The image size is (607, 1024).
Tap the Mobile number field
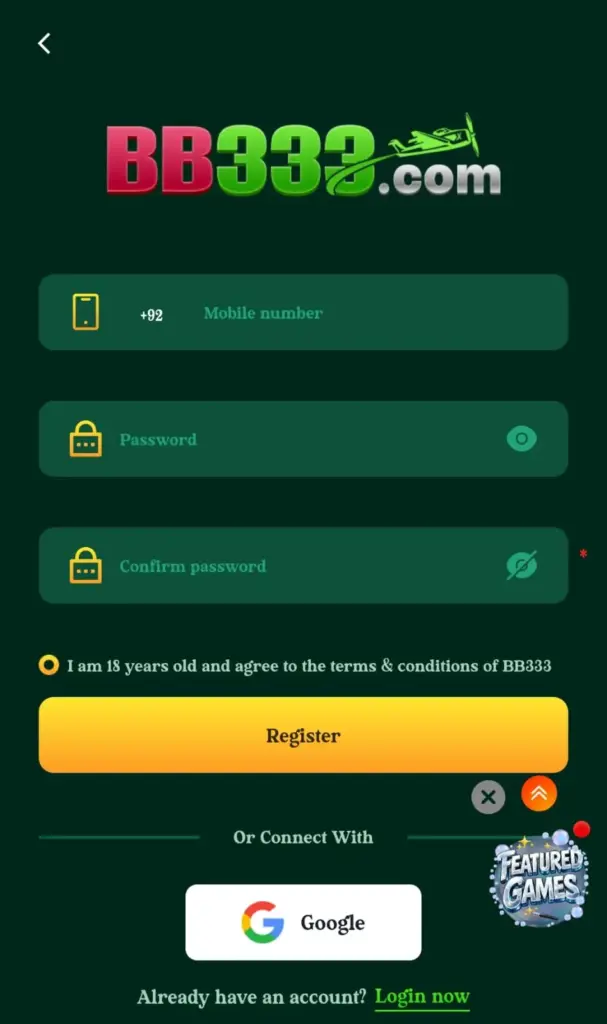(x=303, y=312)
